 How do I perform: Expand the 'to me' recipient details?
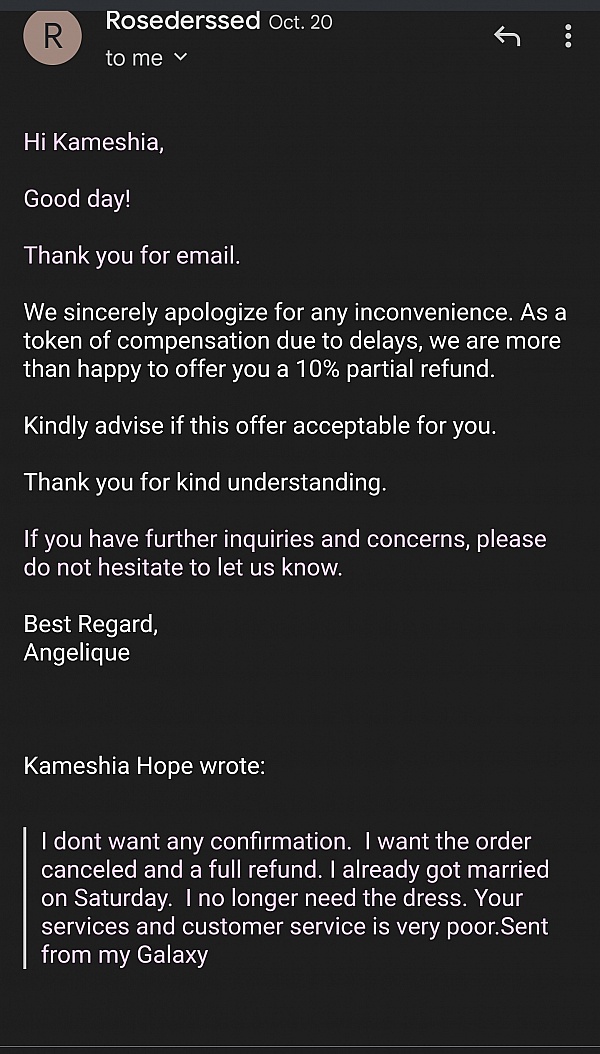pyautogui.click(x=146, y=58)
